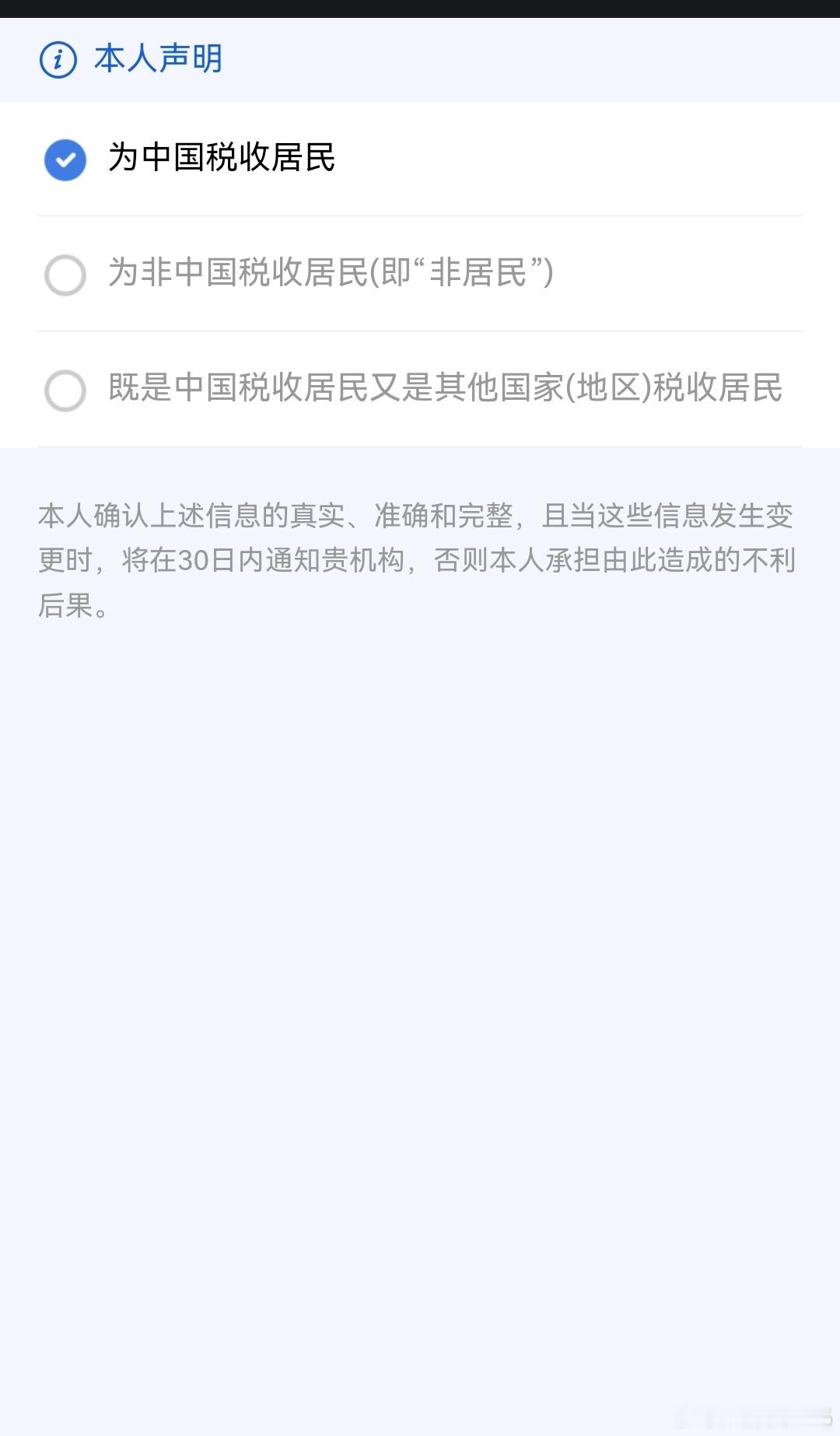
Task: Click the empty circle beside 非居民 option
Action: pos(64,274)
